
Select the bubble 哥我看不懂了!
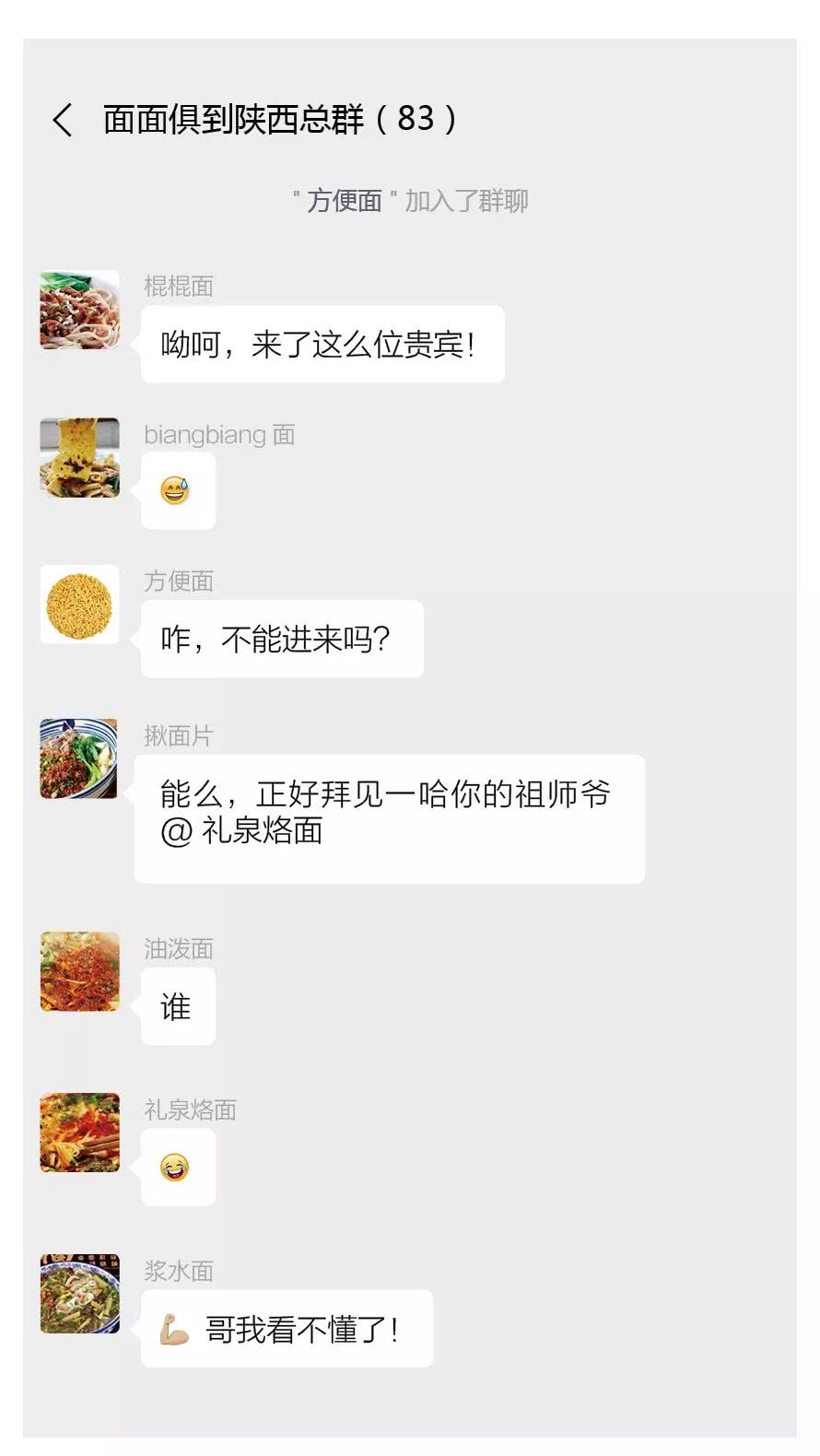click(x=286, y=1327)
